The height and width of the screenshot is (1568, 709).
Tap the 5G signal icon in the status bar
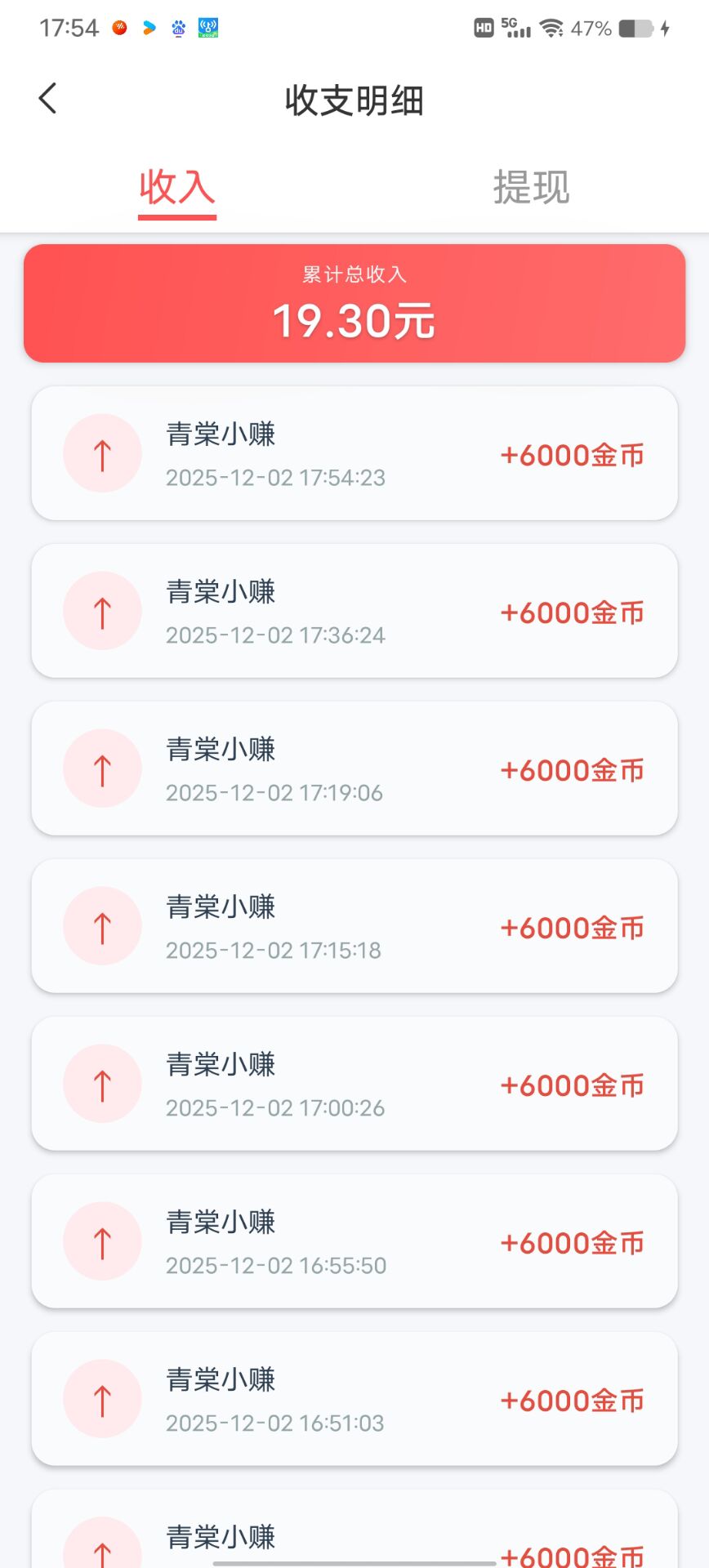(x=515, y=27)
